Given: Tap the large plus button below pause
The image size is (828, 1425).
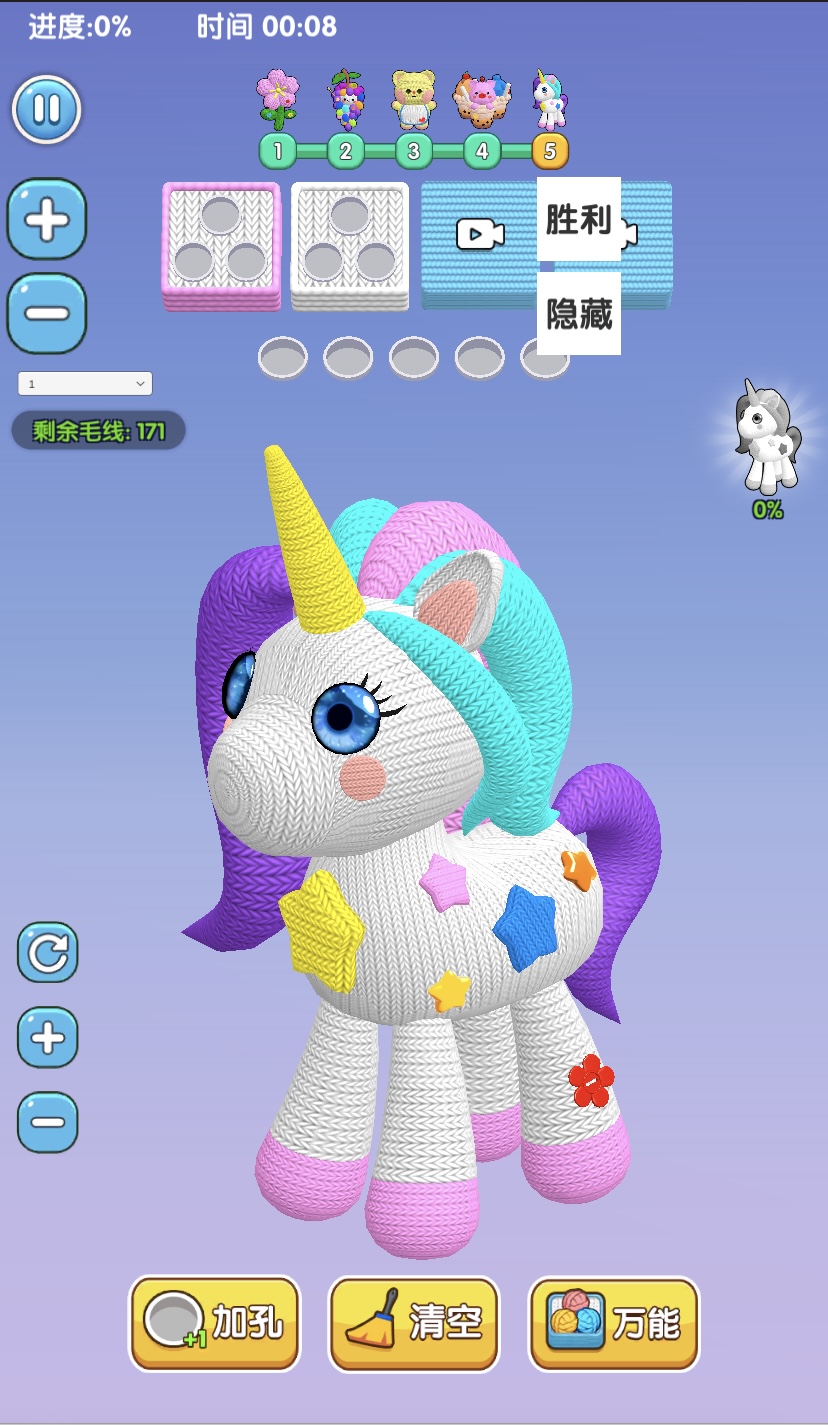Looking at the screenshot, I should 47,219.
